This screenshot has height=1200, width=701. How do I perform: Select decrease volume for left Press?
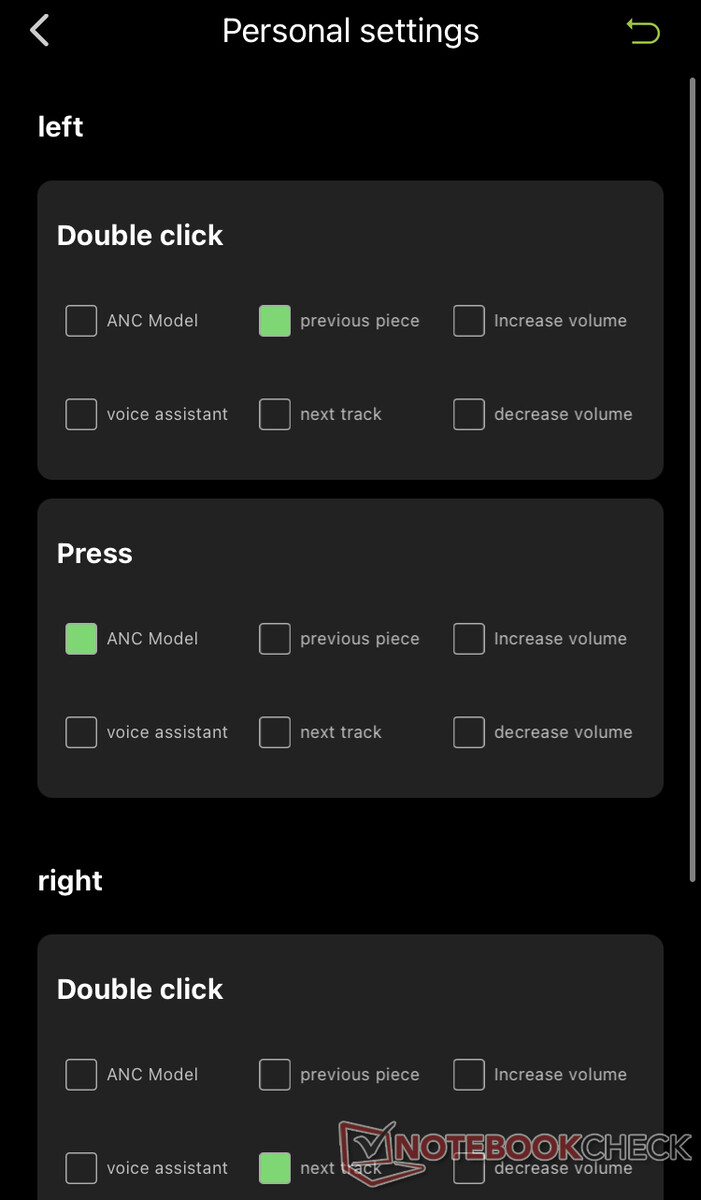(469, 732)
